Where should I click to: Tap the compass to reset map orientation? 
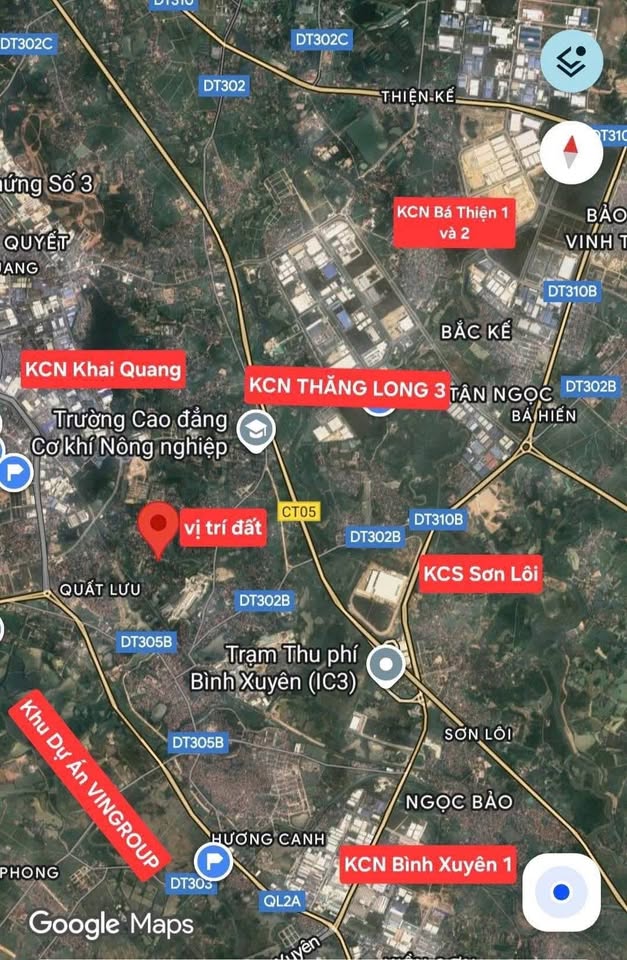(x=571, y=151)
